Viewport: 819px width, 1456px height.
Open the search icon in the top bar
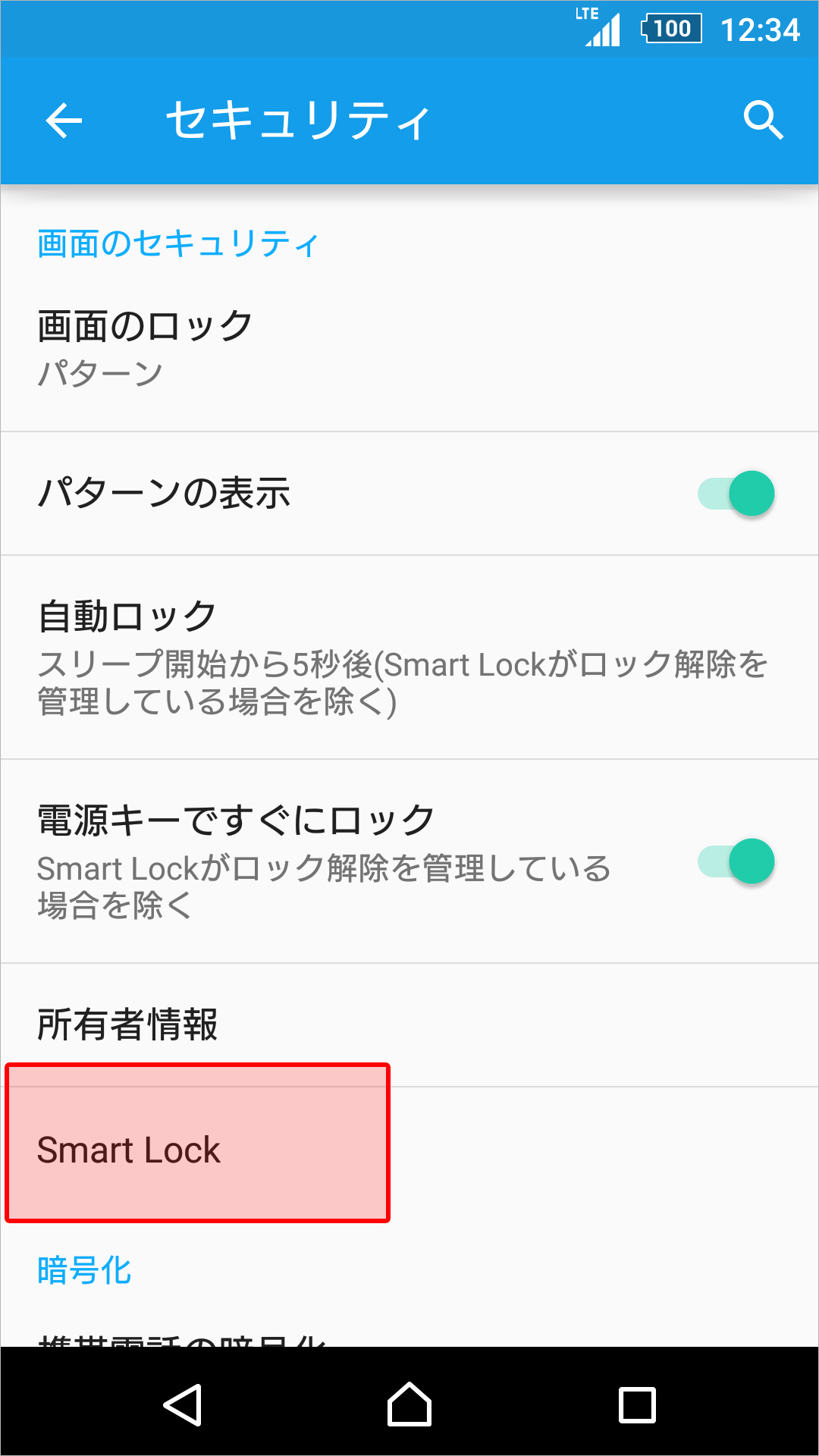pyautogui.click(x=764, y=120)
